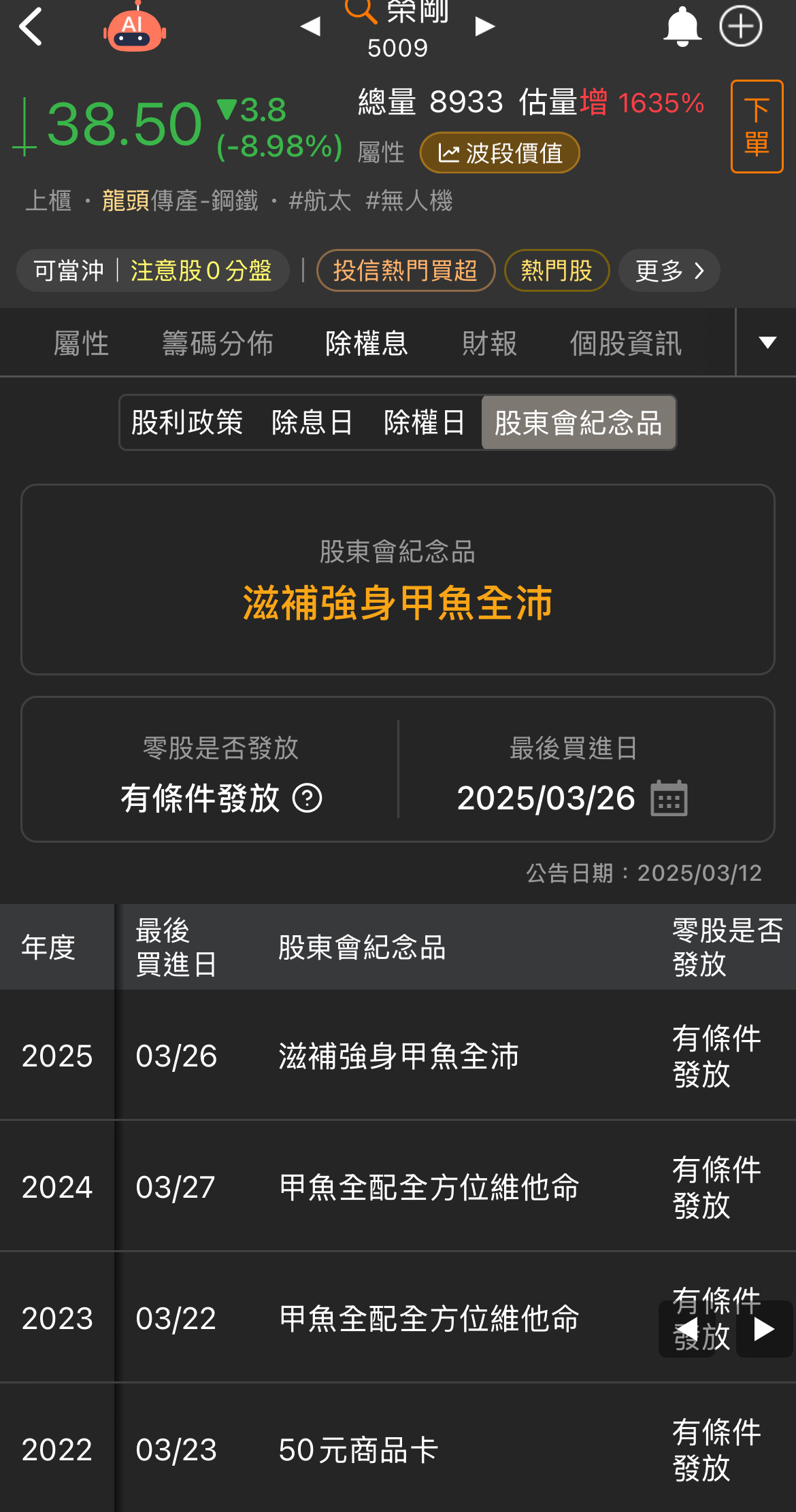796x1512 pixels.
Task: Select the 投信熱門買超 tag
Action: 405,271
